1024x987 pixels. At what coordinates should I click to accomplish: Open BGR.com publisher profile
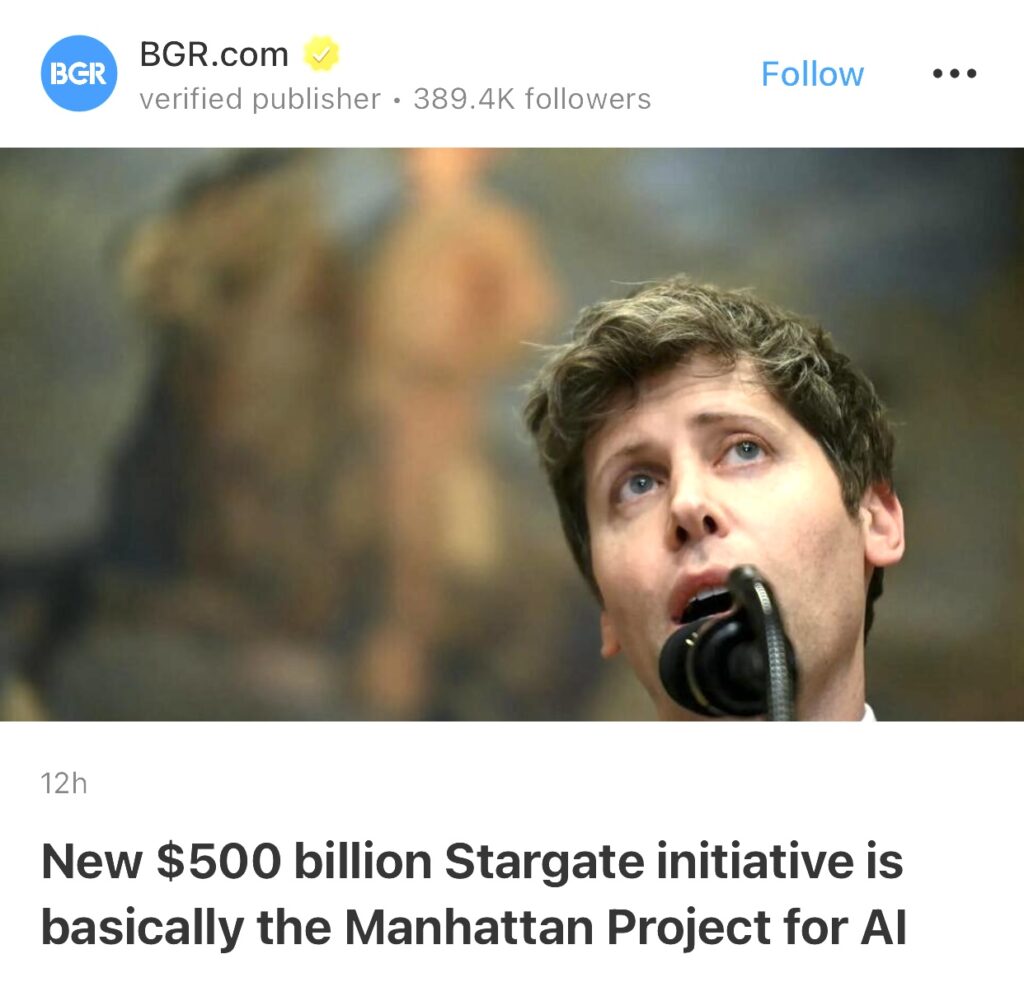coord(213,55)
